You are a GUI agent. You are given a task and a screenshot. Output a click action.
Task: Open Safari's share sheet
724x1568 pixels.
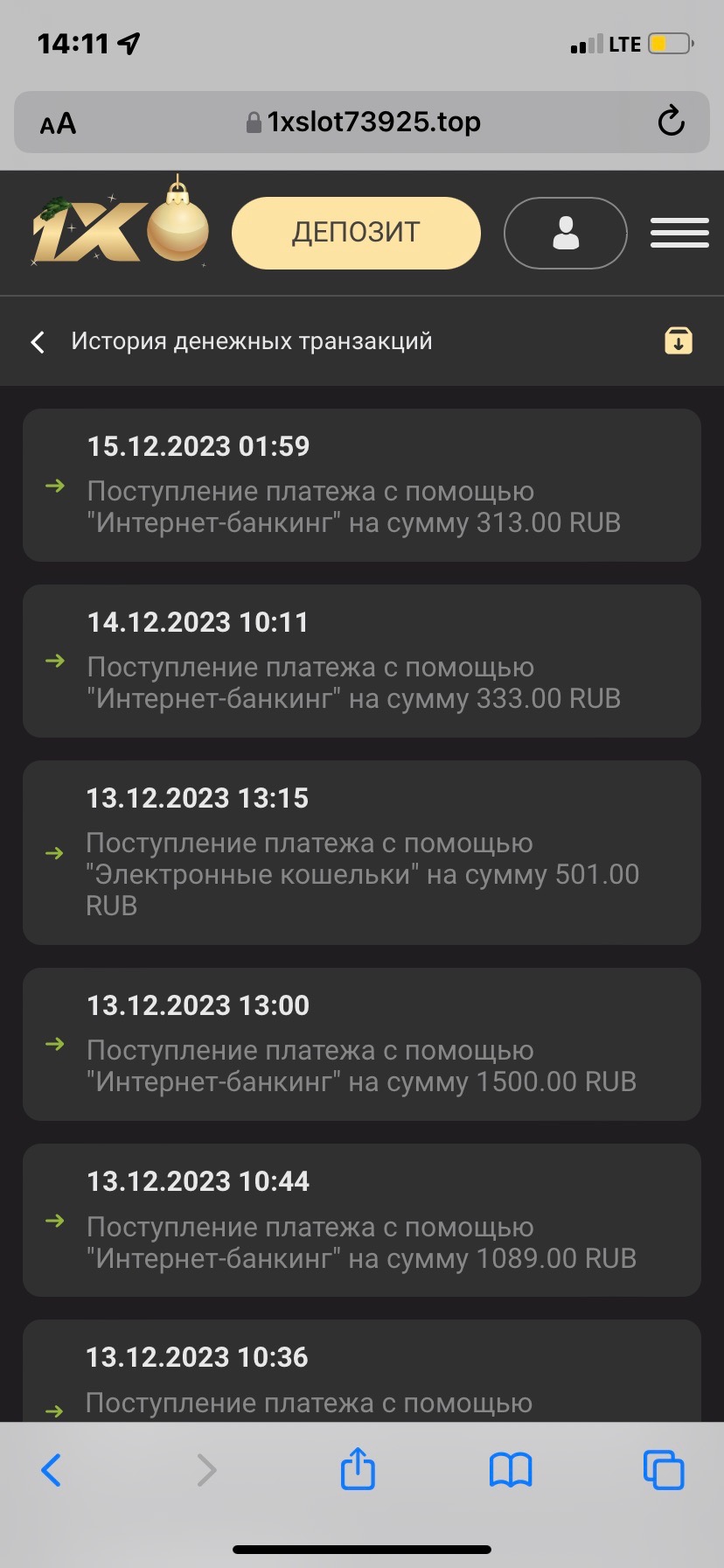[358, 1469]
